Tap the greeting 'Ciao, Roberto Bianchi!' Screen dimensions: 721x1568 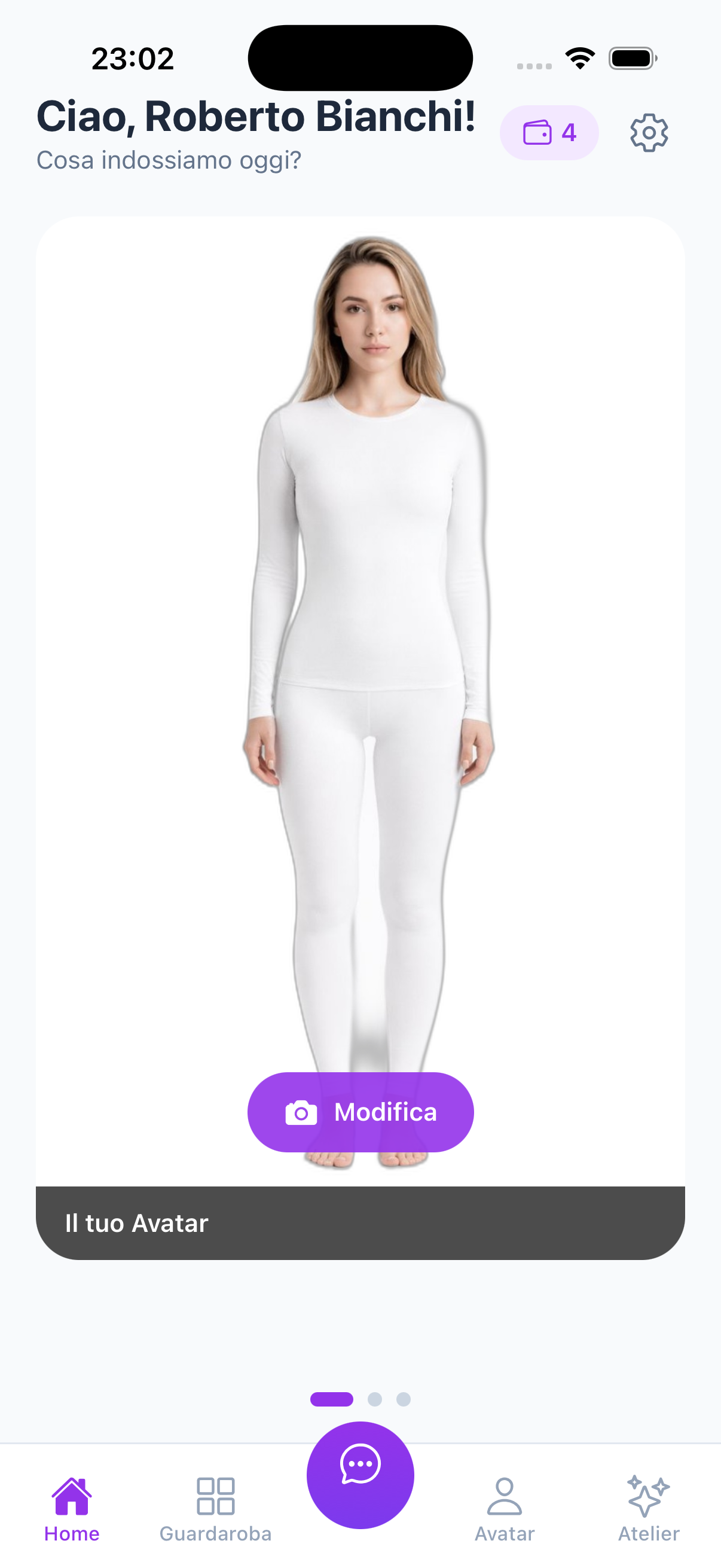[x=255, y=117]
